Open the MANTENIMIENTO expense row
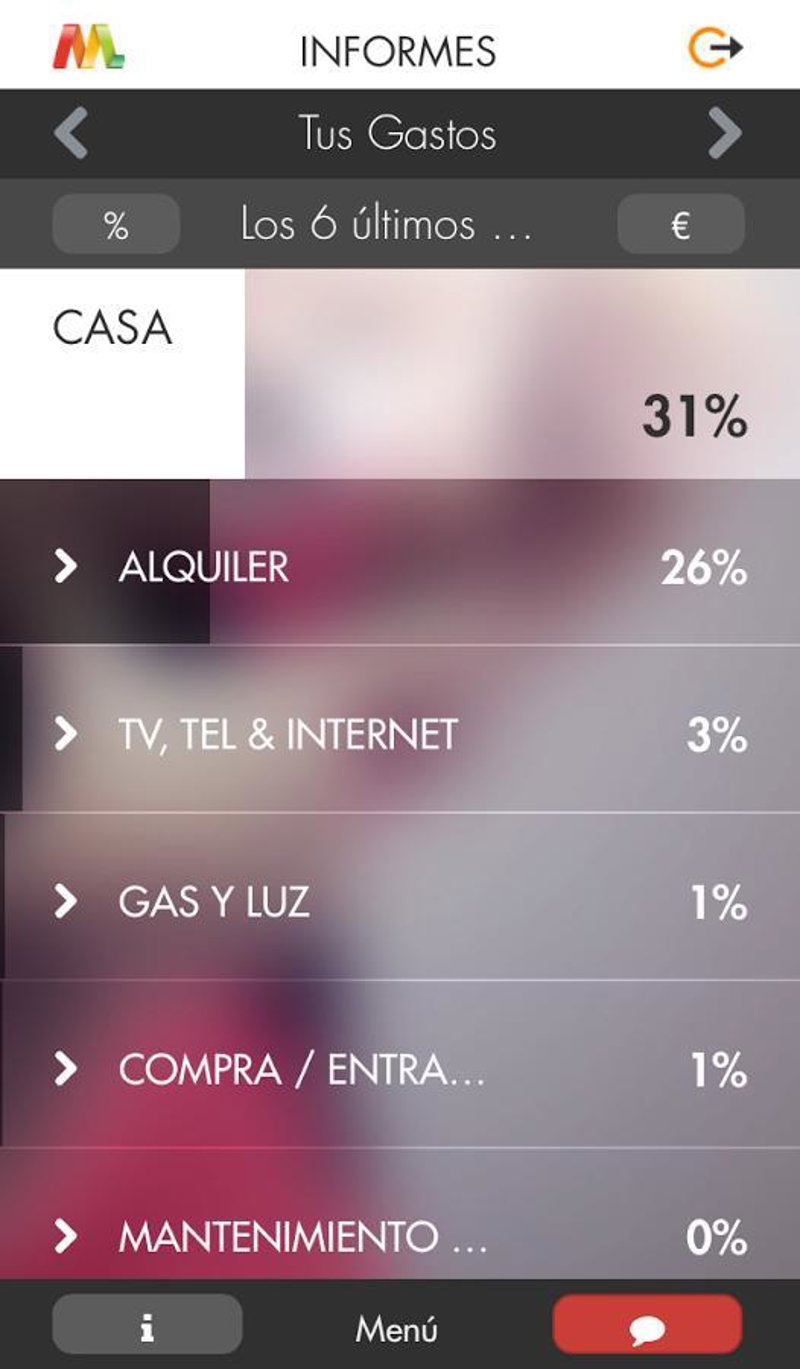 [400, 1236]
